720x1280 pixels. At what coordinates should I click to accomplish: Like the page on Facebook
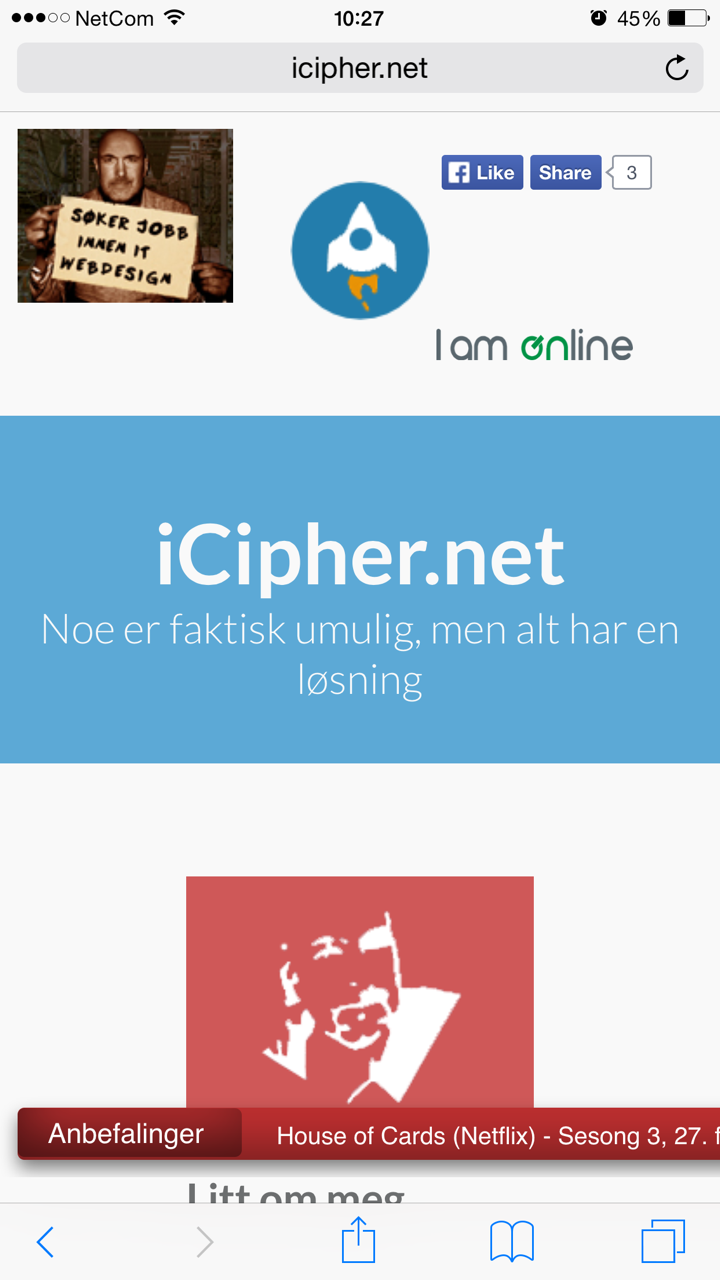(483, 173)
